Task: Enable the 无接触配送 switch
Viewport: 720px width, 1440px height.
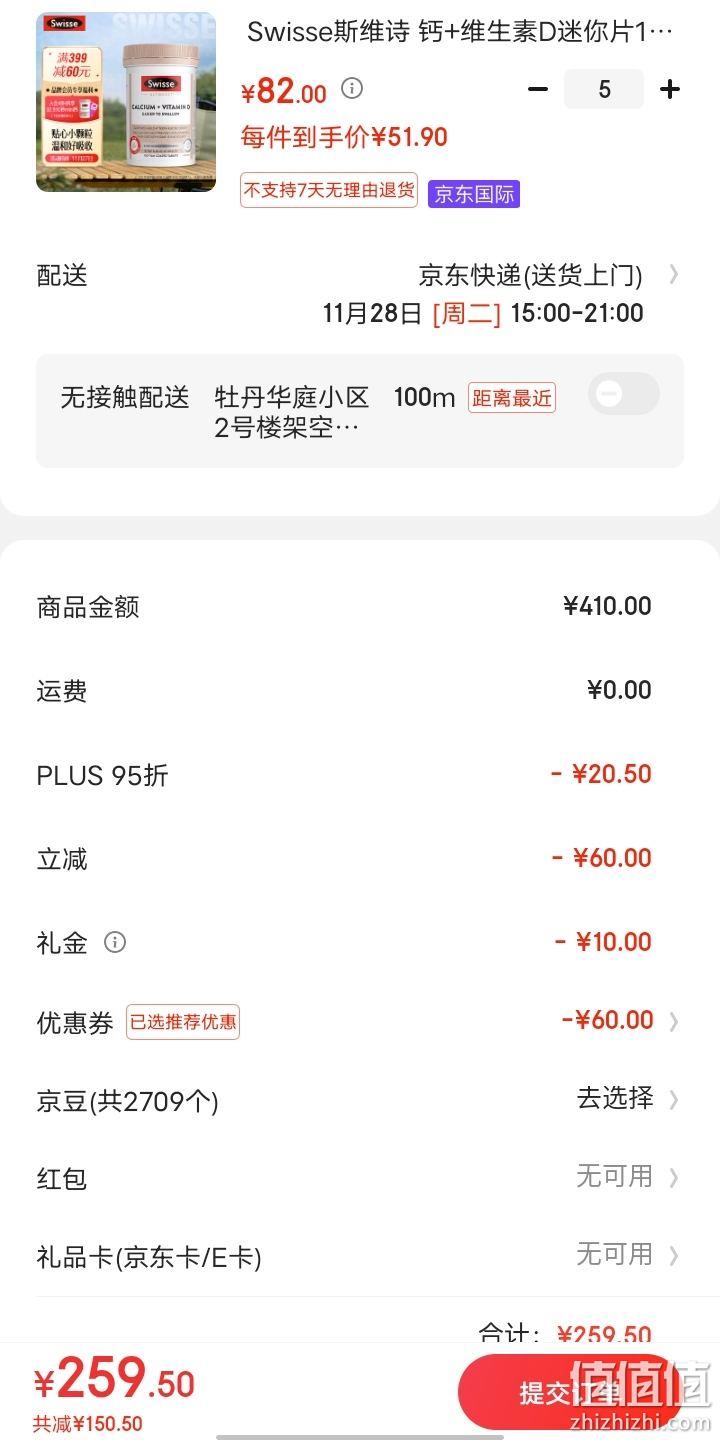Action: [624, 394]
